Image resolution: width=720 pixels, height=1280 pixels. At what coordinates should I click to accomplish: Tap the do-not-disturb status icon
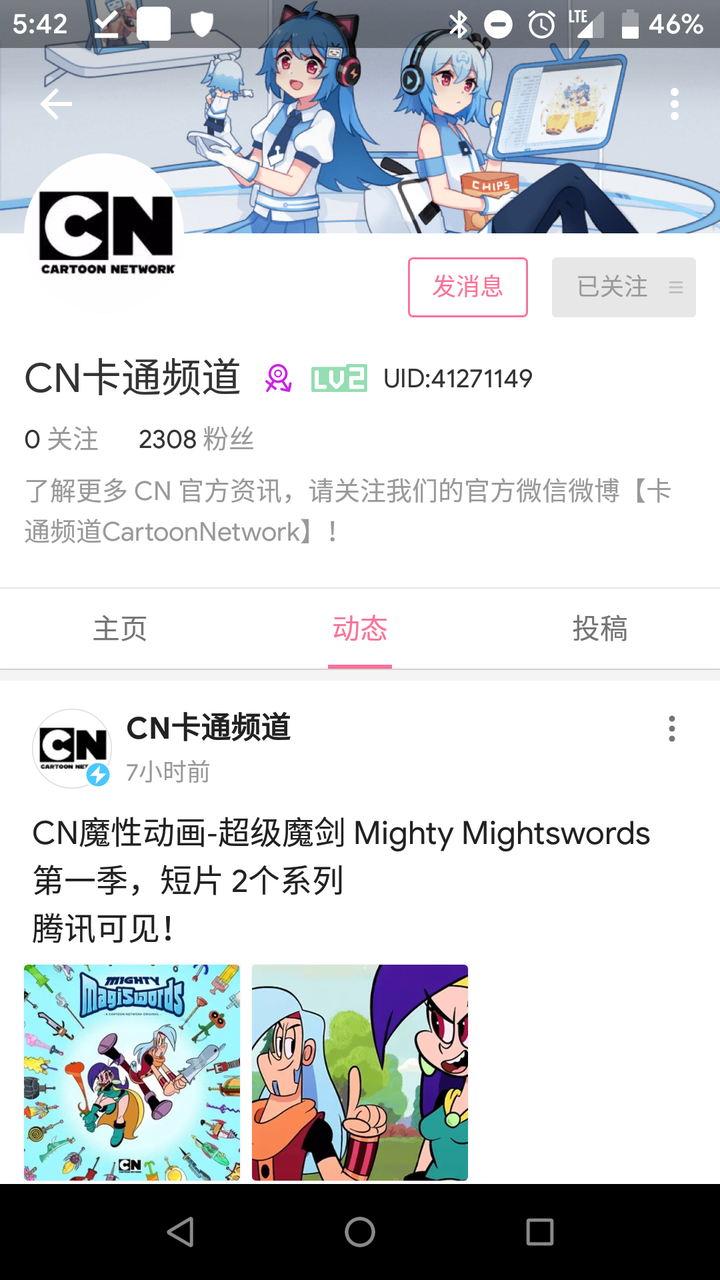point(497,24)
